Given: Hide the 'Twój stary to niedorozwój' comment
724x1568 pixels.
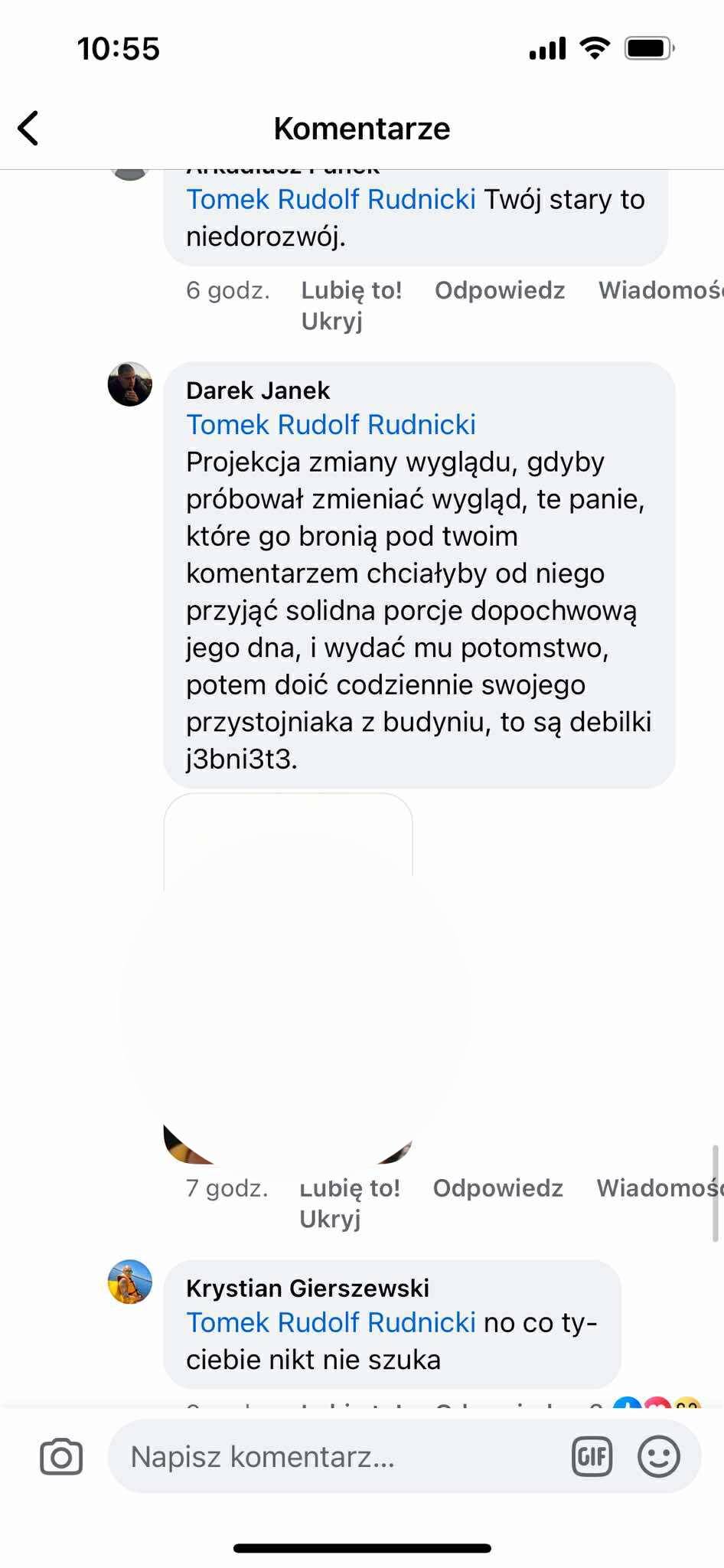Looking at the screenshot, I should tap(331, 321).
